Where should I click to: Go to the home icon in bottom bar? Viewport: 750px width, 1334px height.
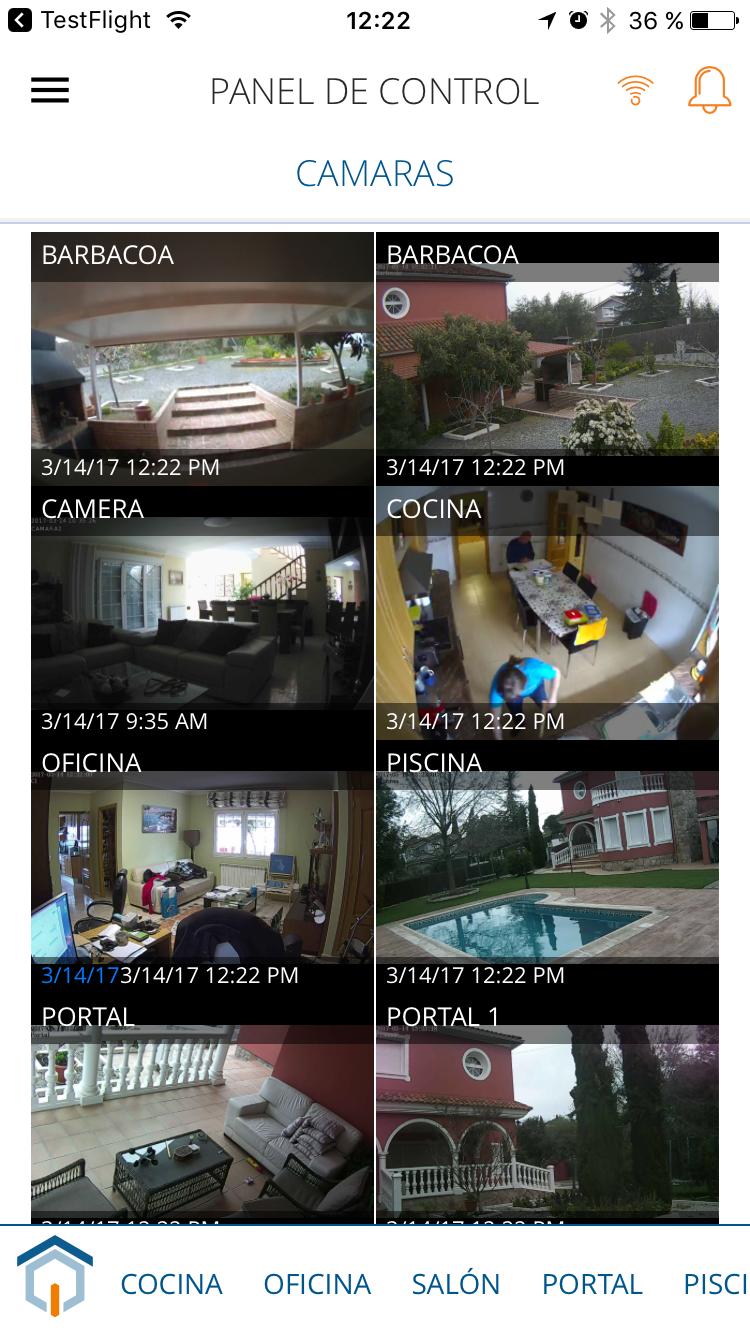point(55,1277)
